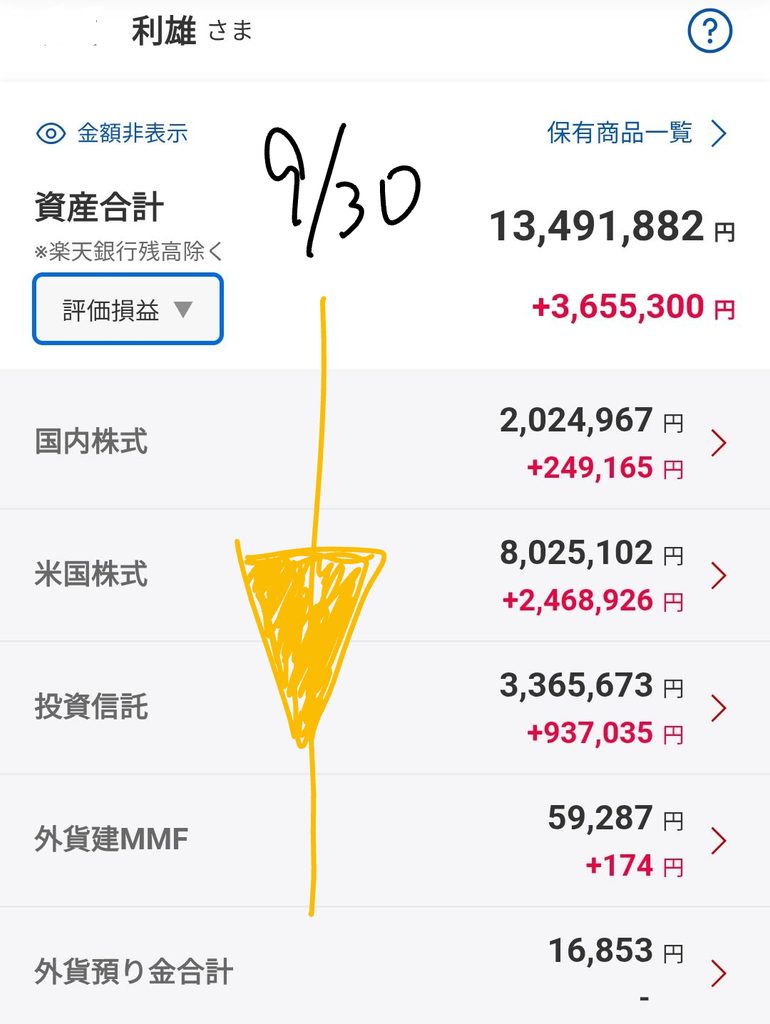Open the 米国株式 row
Viewport: 770px width, 1024px height.
[x=385, y=575]
